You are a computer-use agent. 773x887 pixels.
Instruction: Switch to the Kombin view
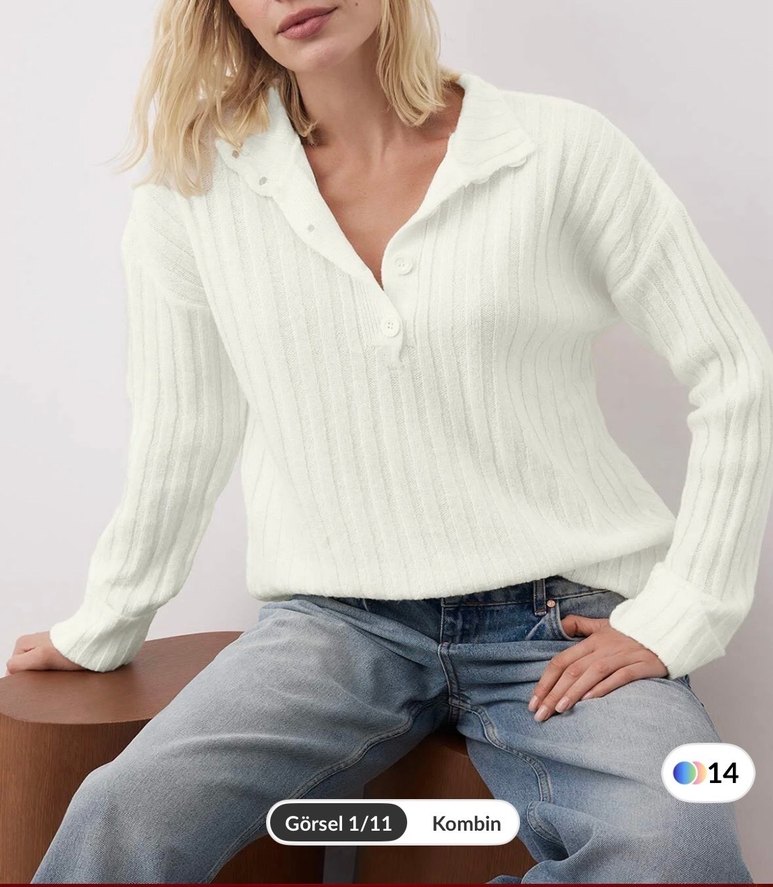pyautogui.click(x=466, y=823)
